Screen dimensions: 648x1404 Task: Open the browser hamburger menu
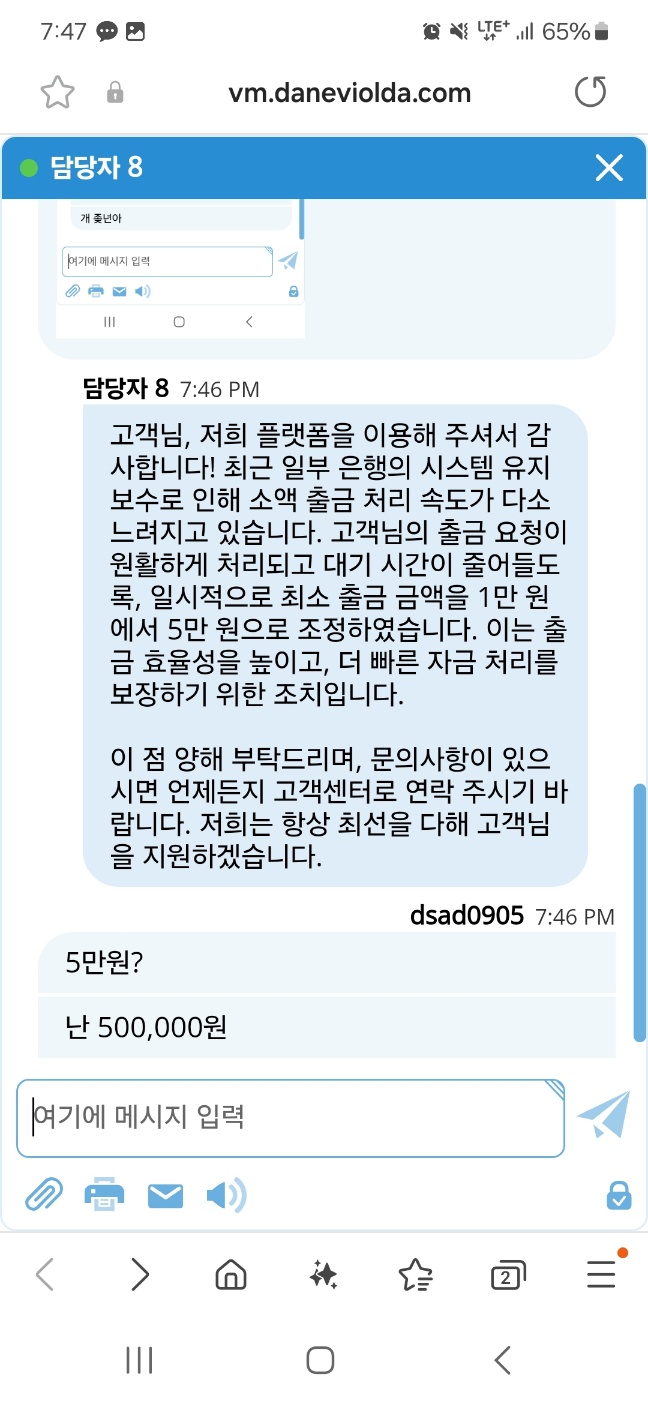point(601,1273)
